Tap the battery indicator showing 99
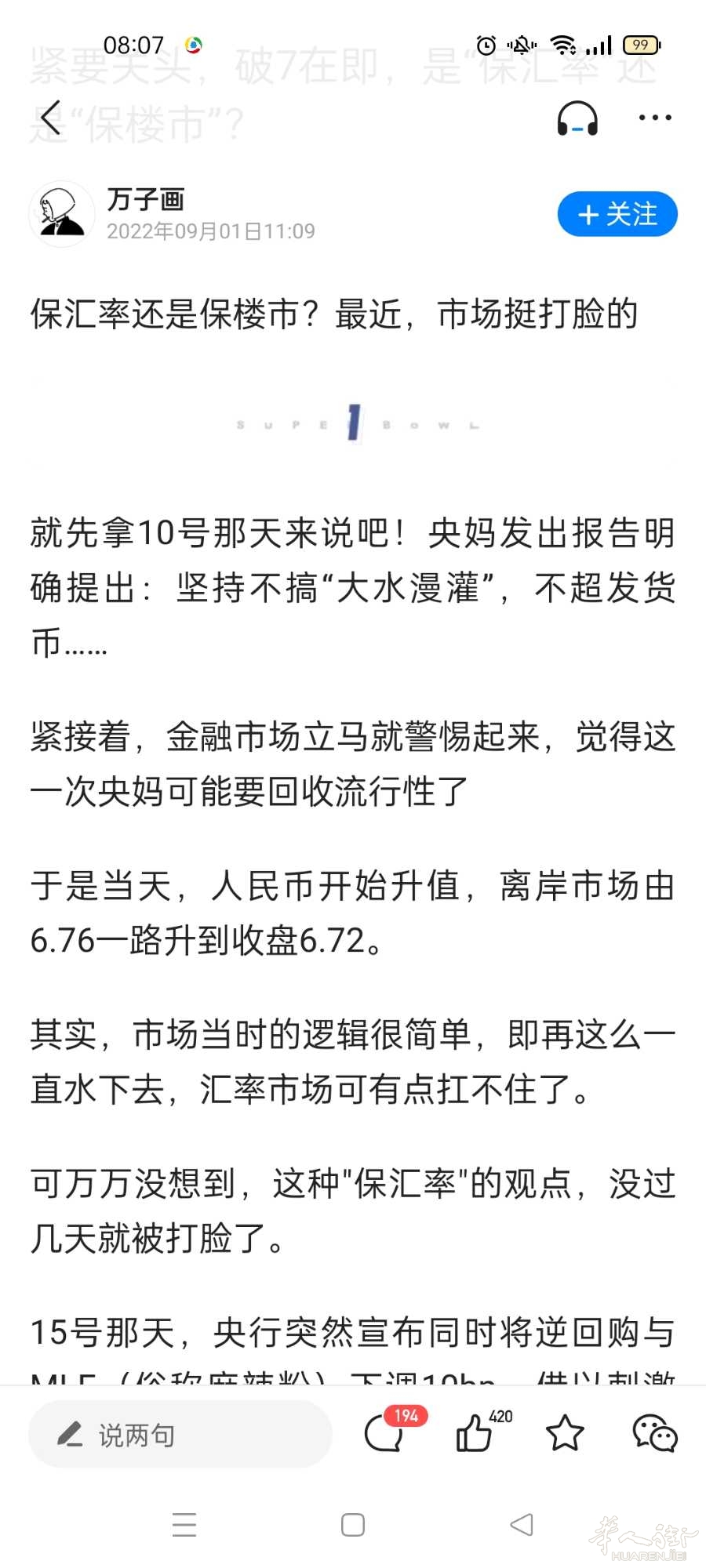This screenshot has width=706, height=1568. click(x=639, y=45)
